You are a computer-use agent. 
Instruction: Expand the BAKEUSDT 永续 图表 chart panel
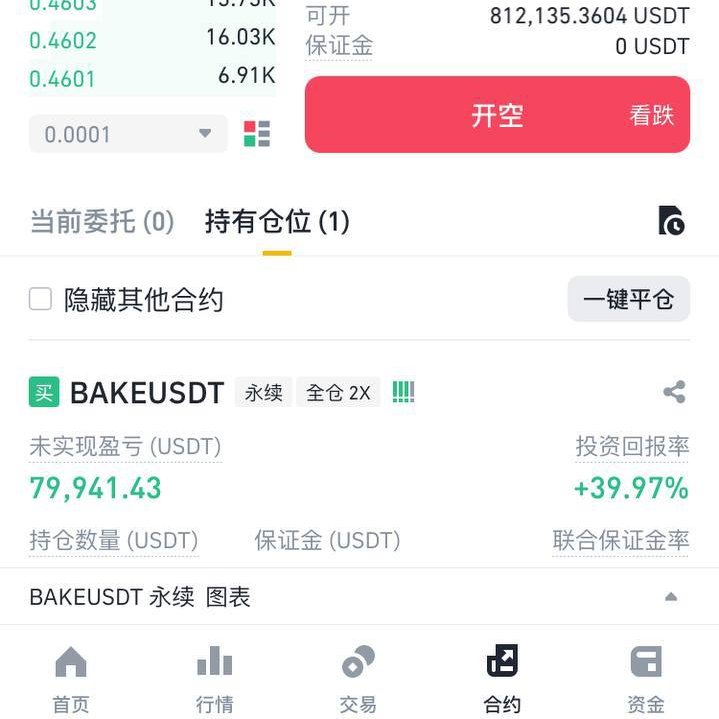(671, 597)
